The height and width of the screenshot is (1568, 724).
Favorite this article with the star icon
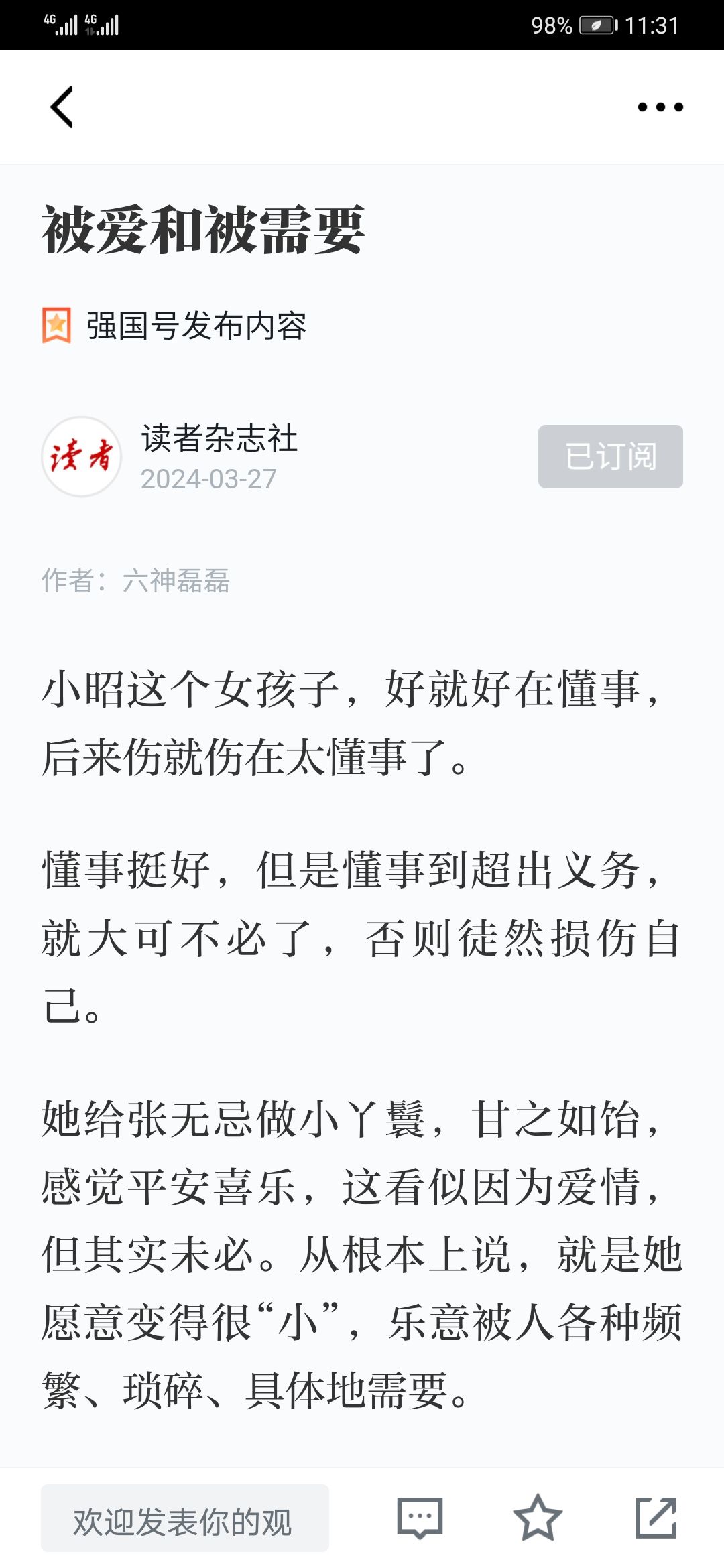click(x=538, y=1518)
